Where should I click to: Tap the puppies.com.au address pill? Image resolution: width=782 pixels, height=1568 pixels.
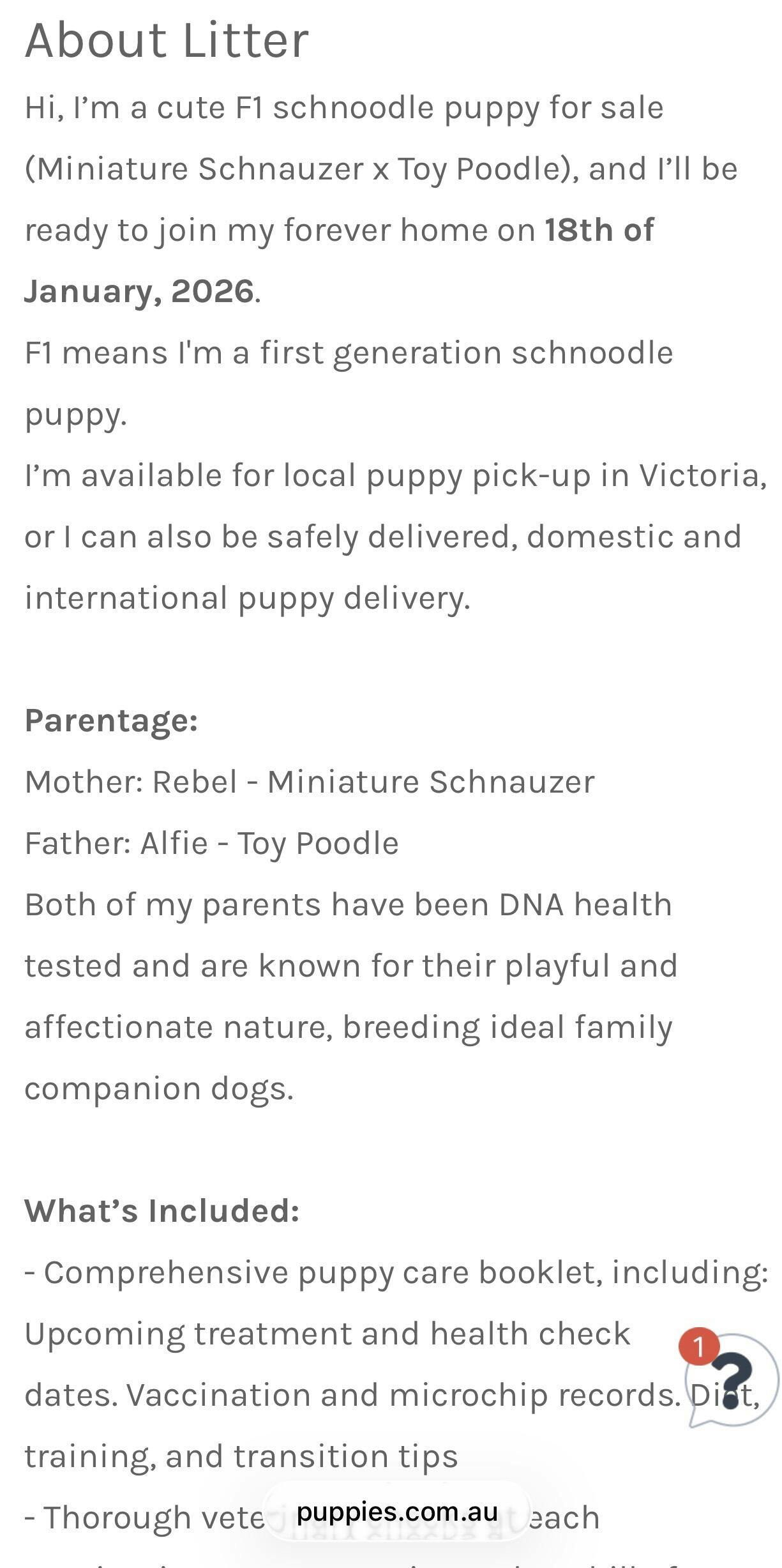(396, 1512)
